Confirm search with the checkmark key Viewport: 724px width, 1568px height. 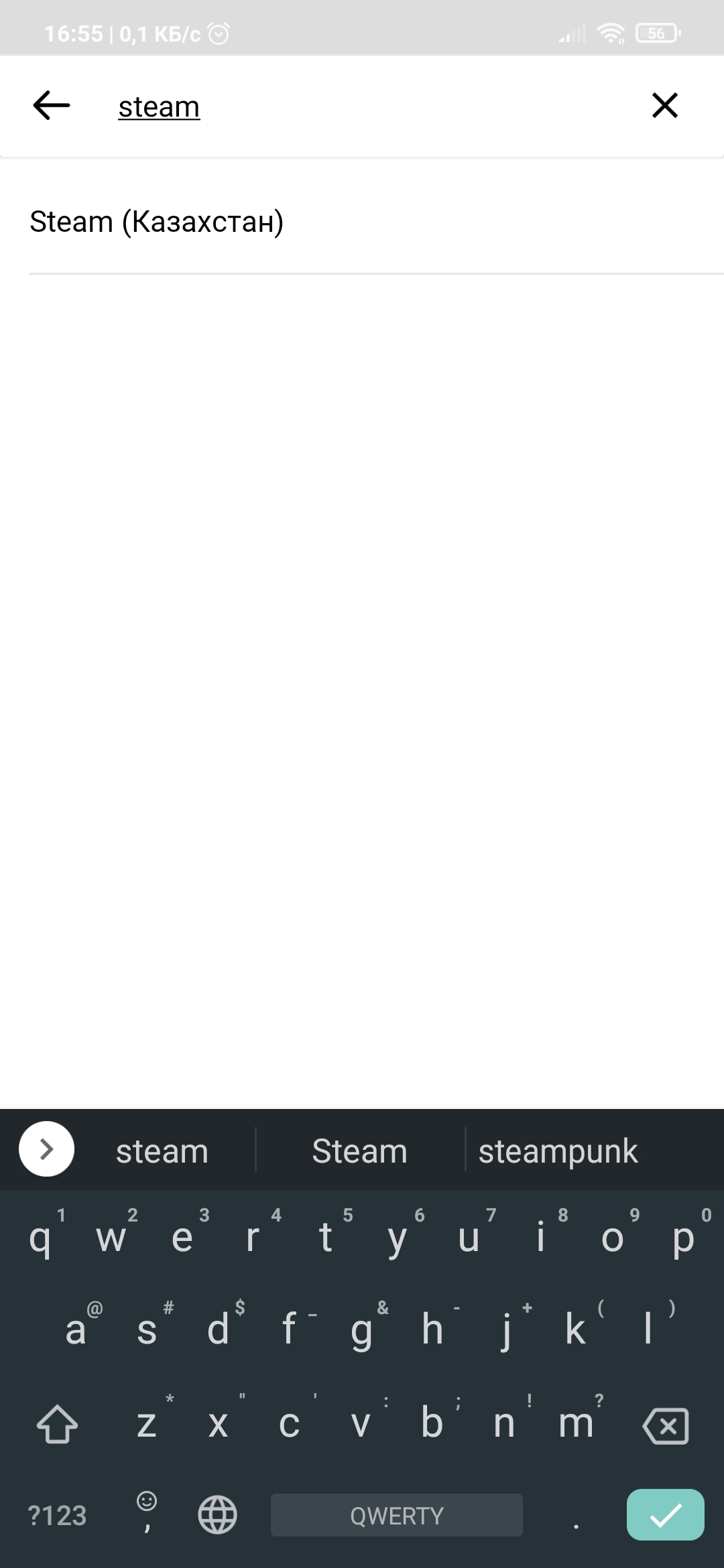(x=665, y=1515)
